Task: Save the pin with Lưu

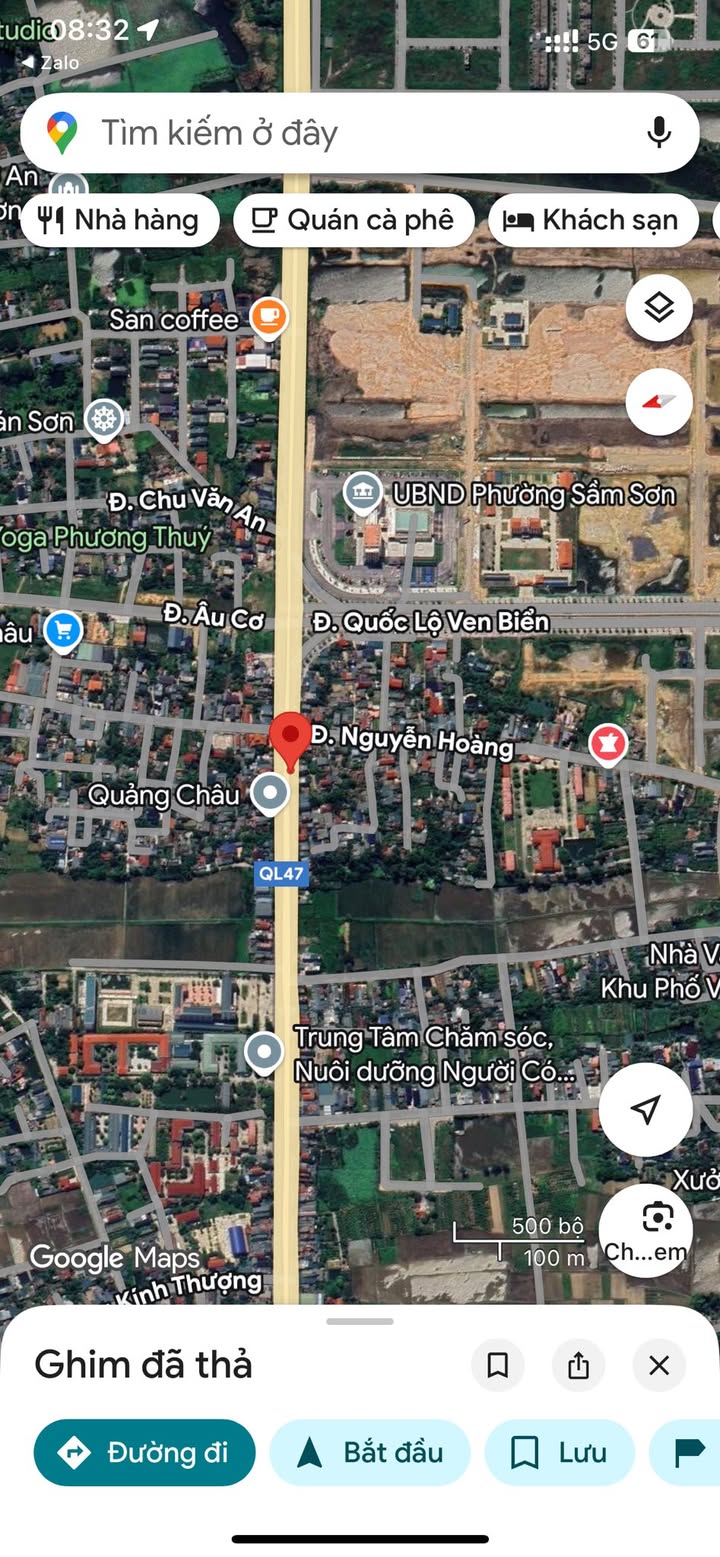Action: 560,1452
